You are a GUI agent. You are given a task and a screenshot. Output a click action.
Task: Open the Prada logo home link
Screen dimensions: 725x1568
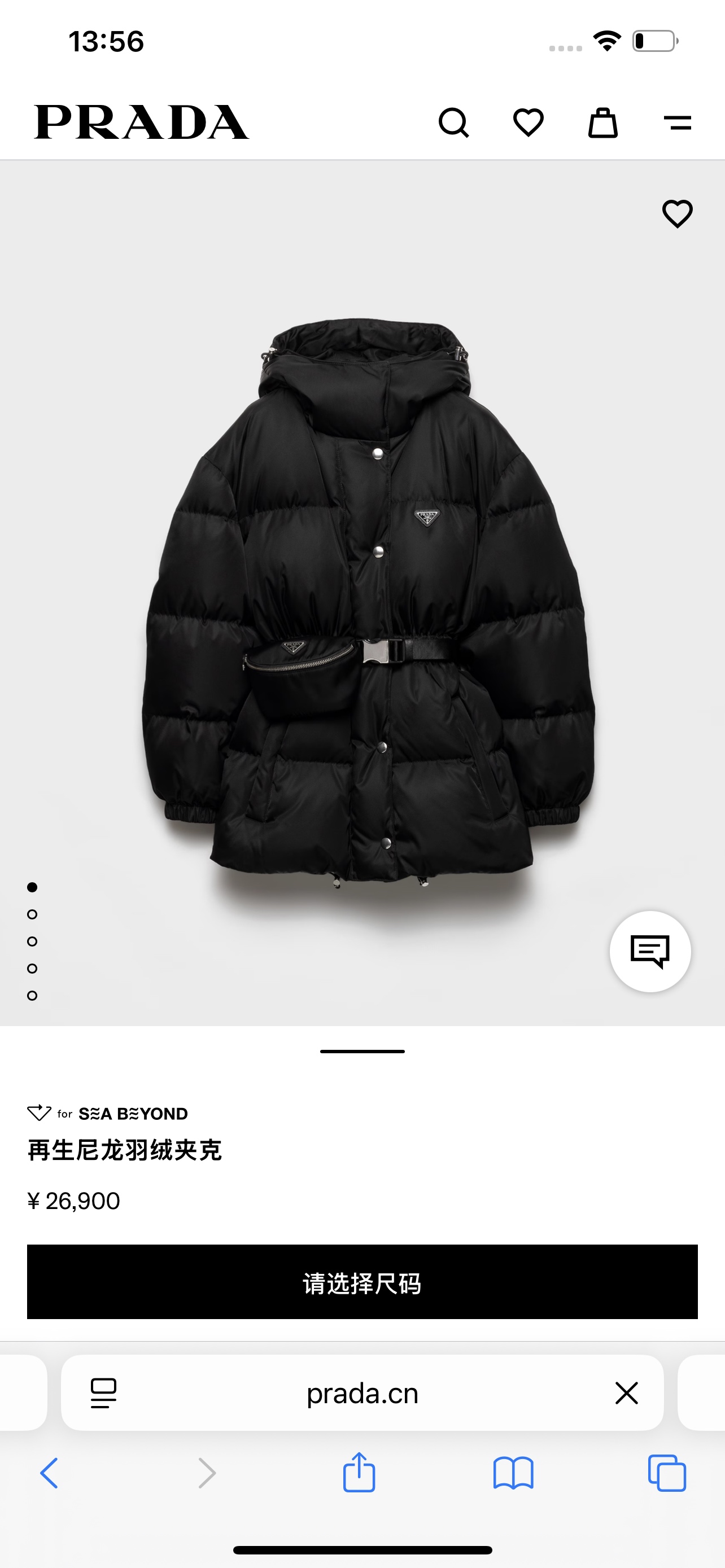coord(141,122)
